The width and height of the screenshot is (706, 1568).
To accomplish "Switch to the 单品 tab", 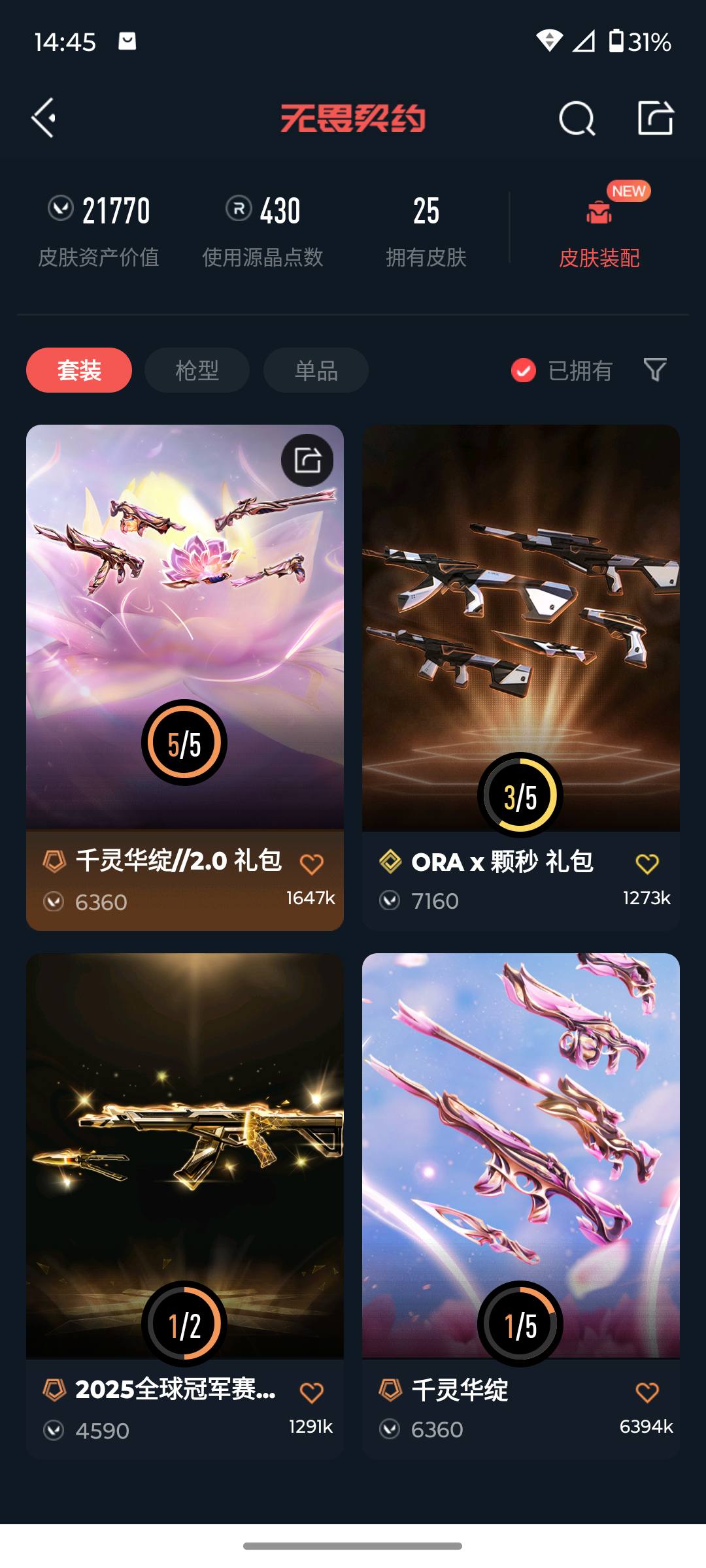I will 315,369.
